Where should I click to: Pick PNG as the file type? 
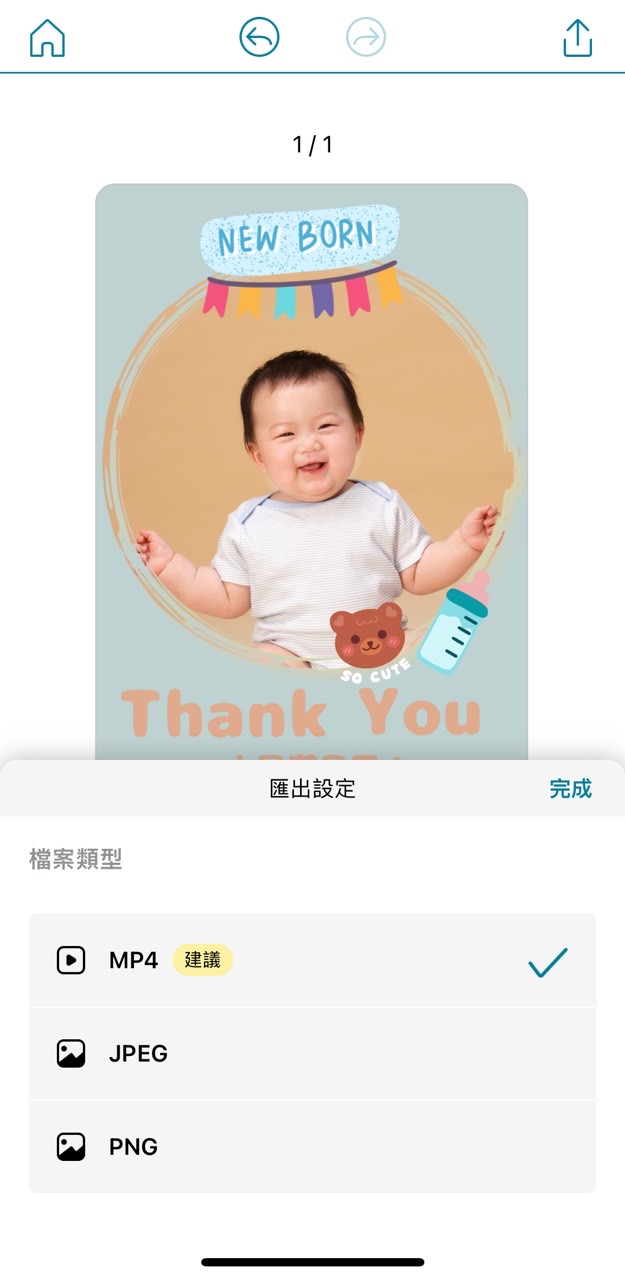tap(312, 1146)
